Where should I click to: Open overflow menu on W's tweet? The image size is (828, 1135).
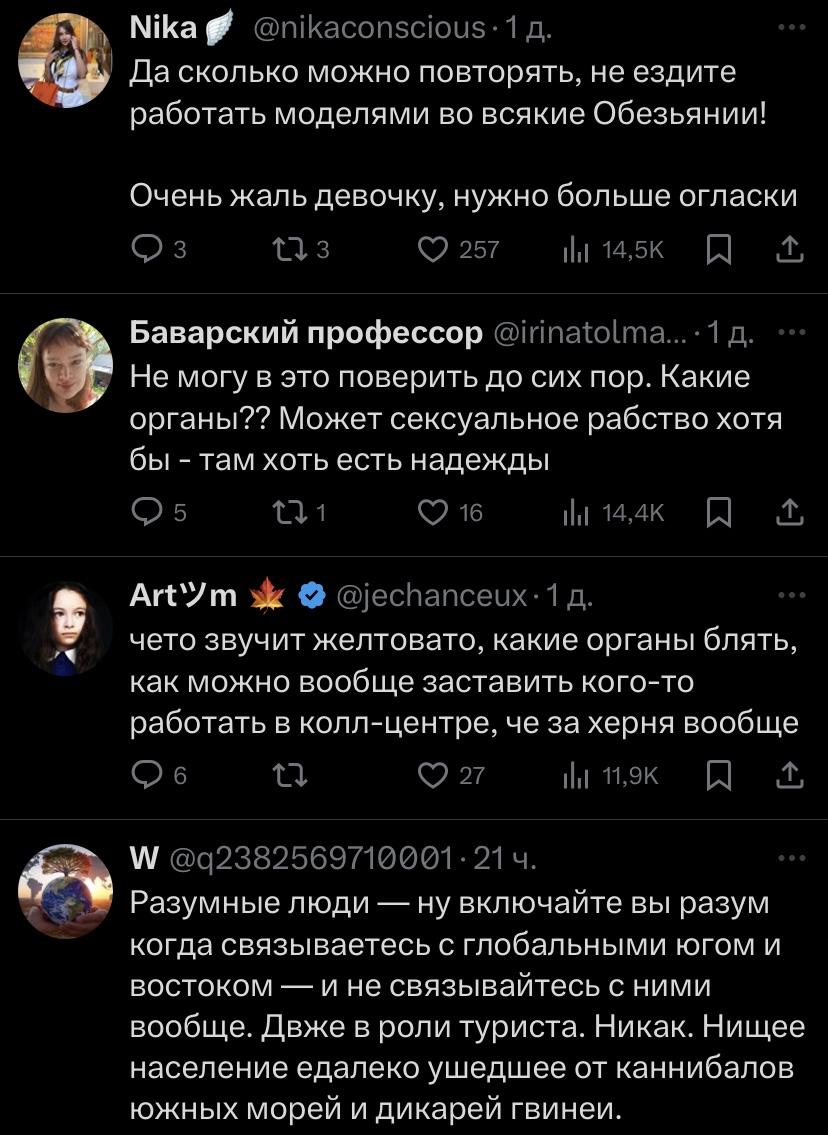(791, 858)
